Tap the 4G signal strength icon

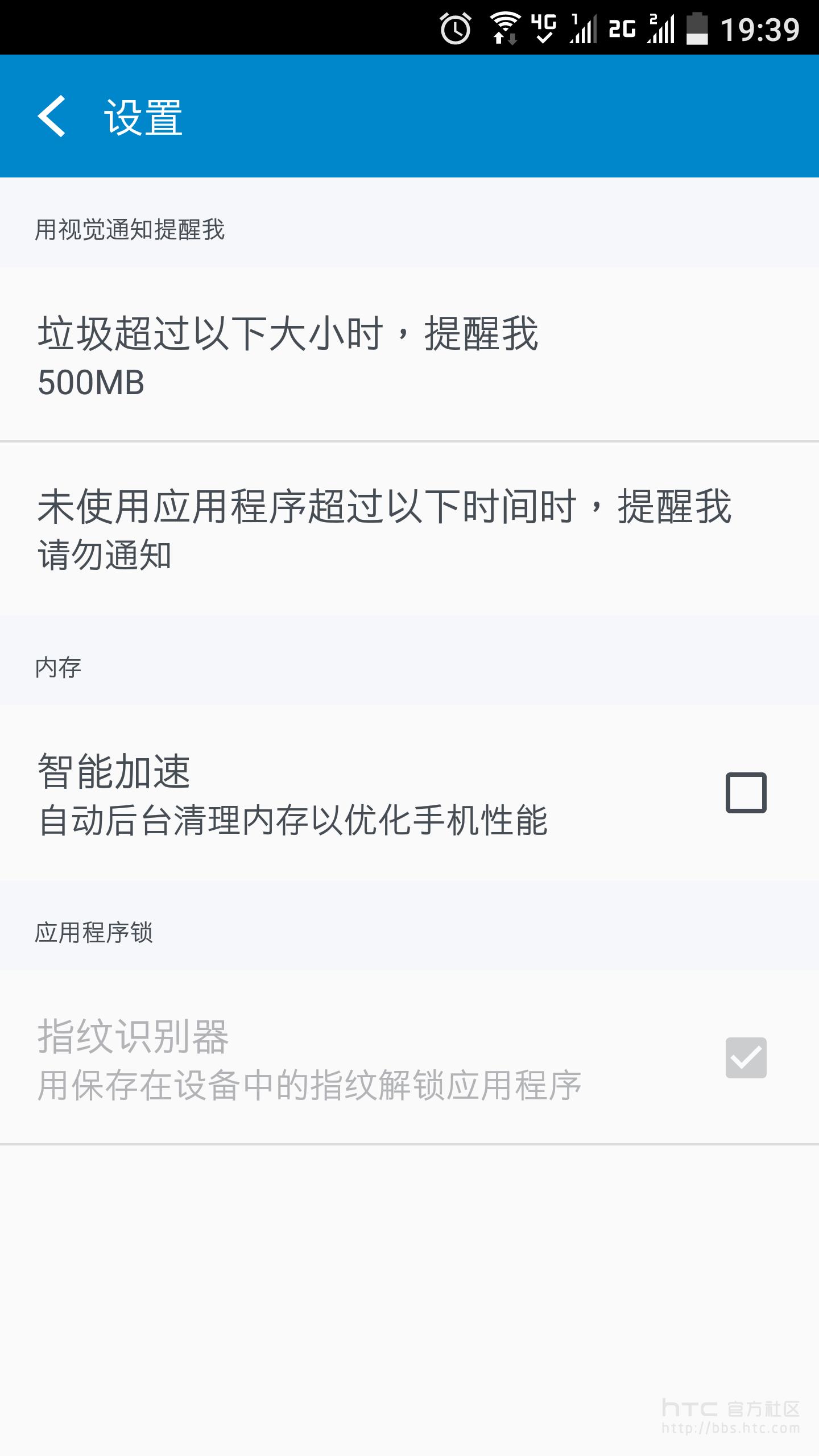click(x=544, y=28)
